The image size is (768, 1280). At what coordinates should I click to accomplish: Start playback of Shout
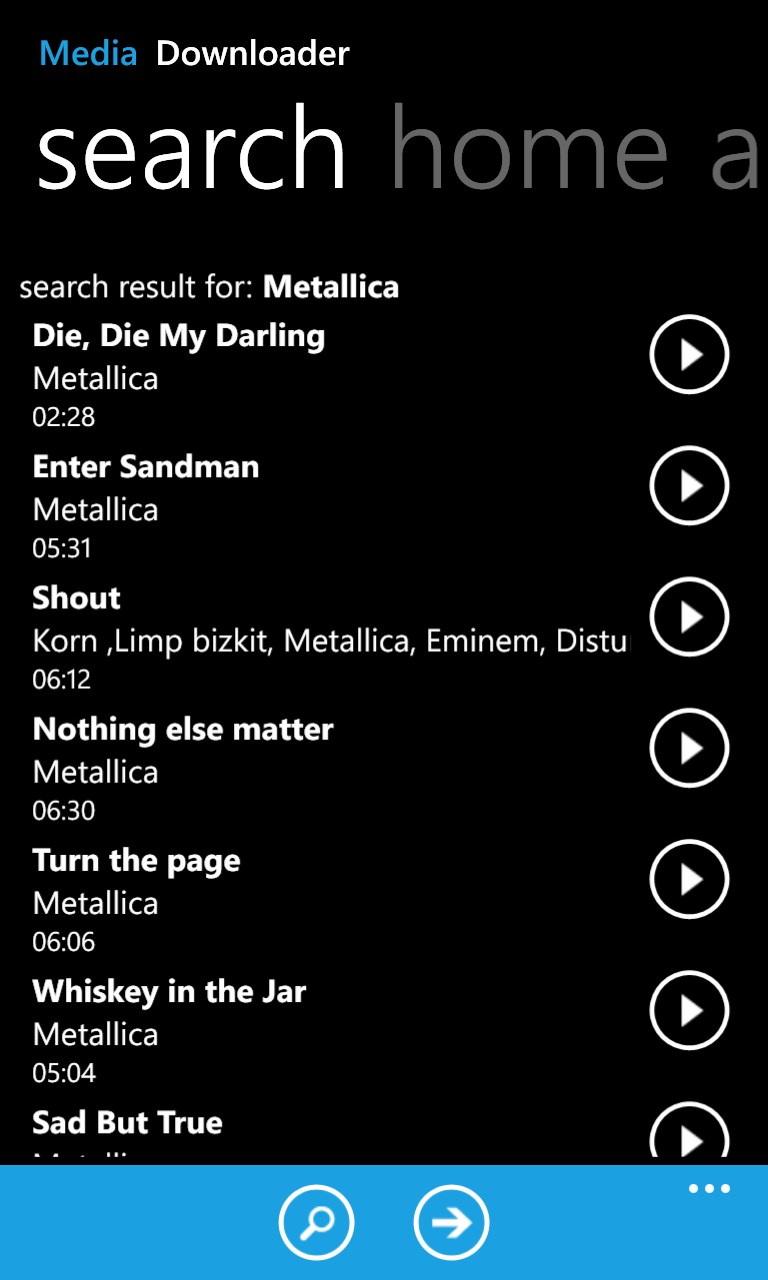(689, 617)
